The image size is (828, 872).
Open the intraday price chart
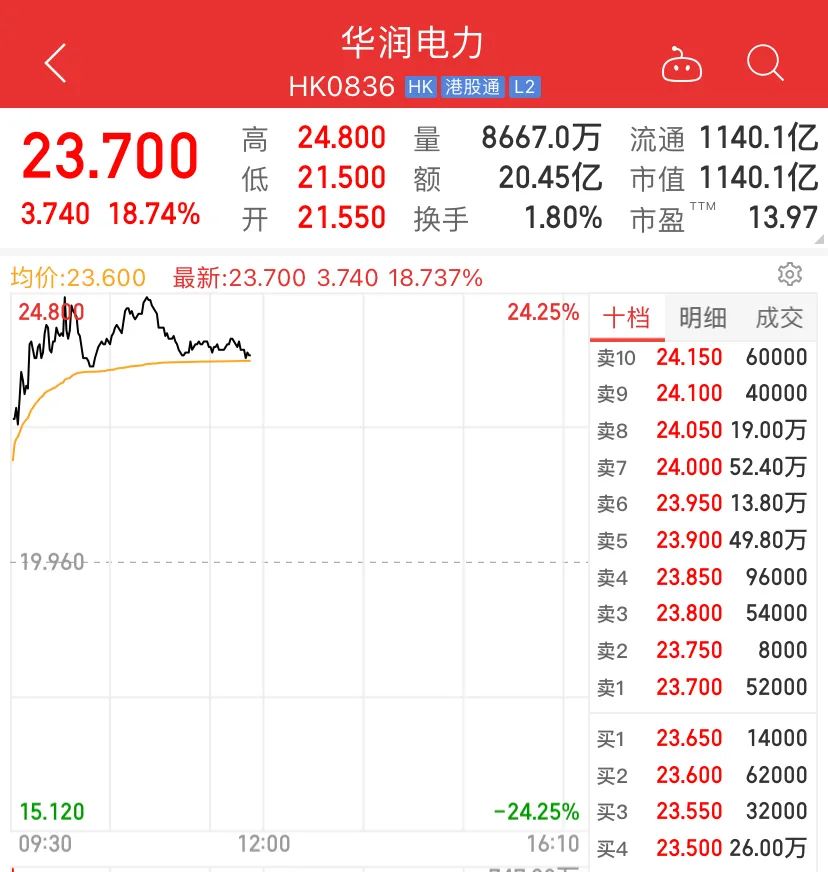(x=295, y=560)
